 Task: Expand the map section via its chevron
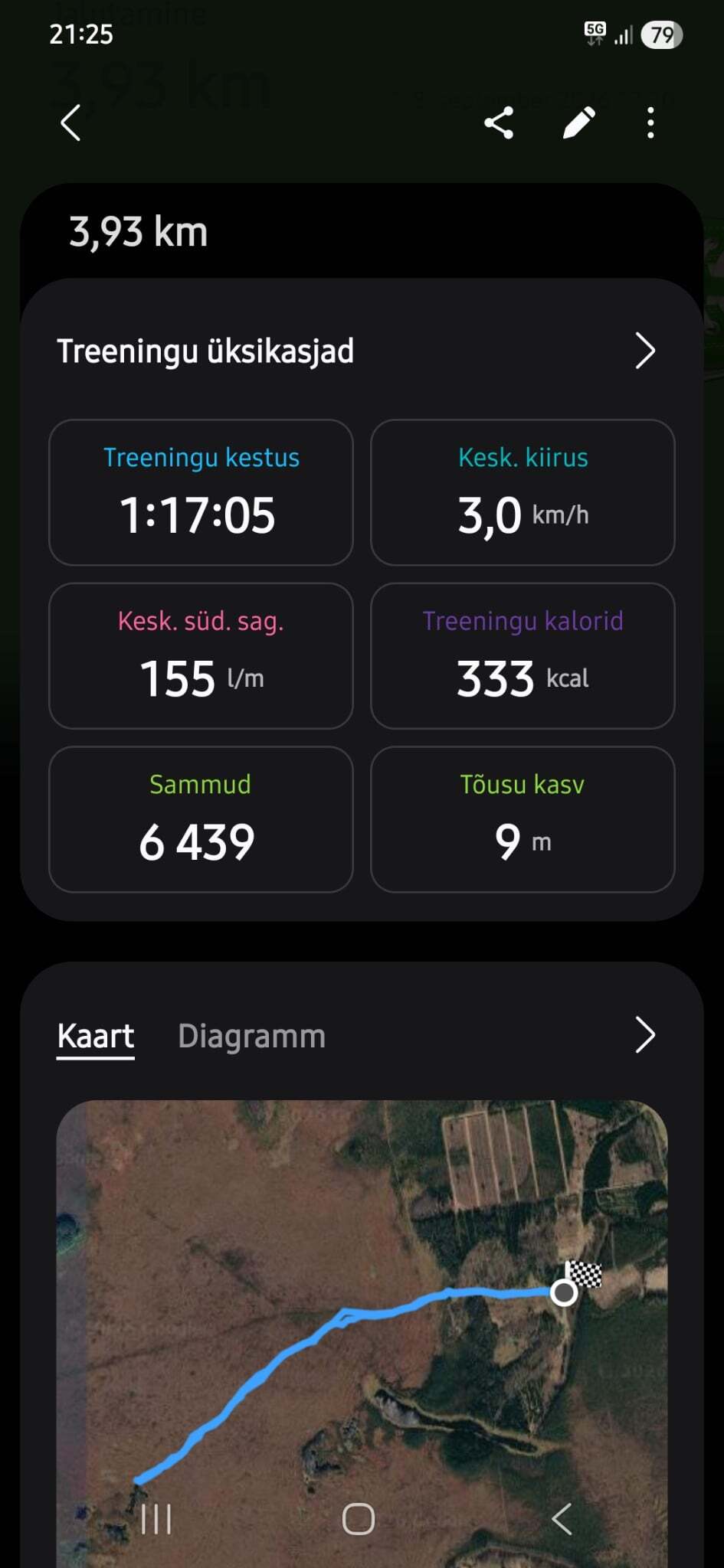645,1036
